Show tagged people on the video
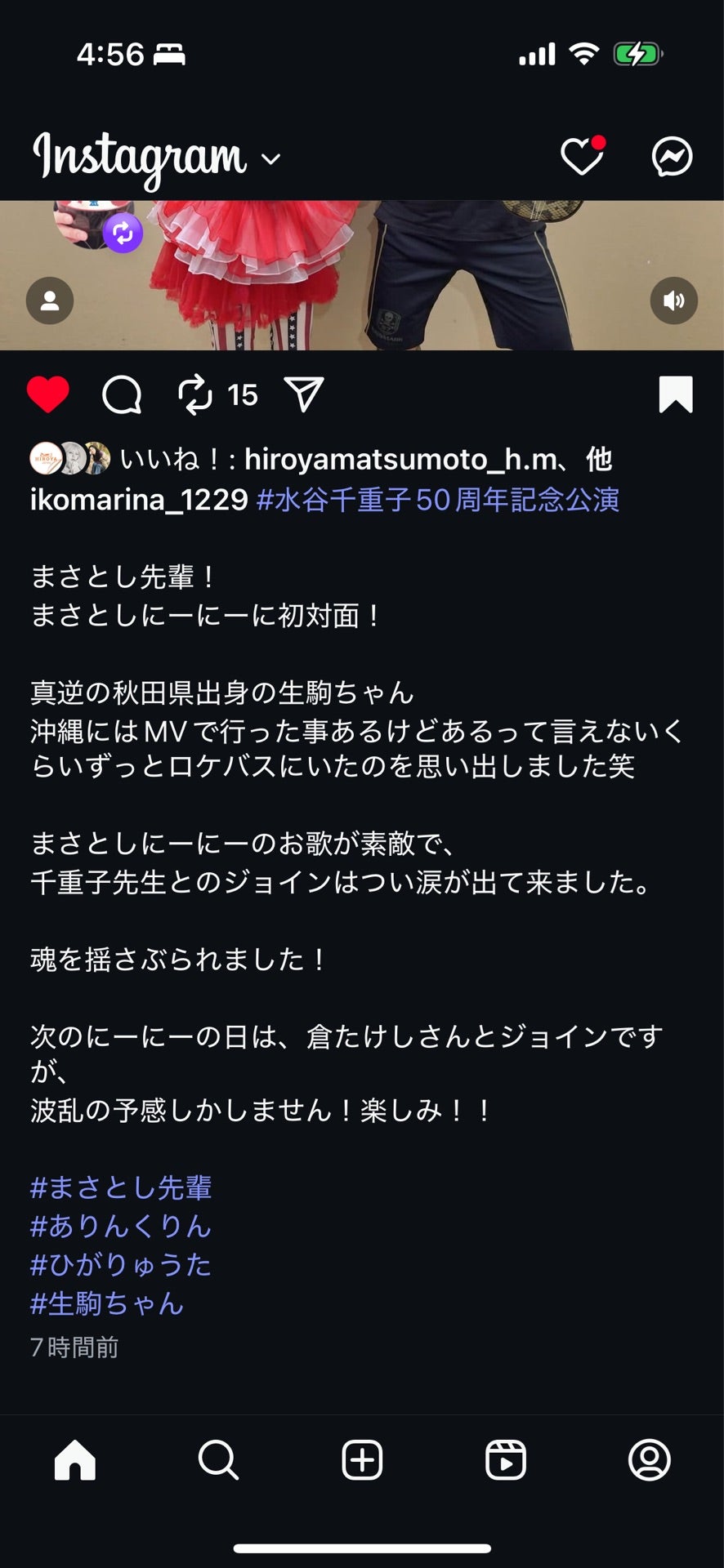The image size is (724, 1568). pyautogui.click(x=50, y=301)
